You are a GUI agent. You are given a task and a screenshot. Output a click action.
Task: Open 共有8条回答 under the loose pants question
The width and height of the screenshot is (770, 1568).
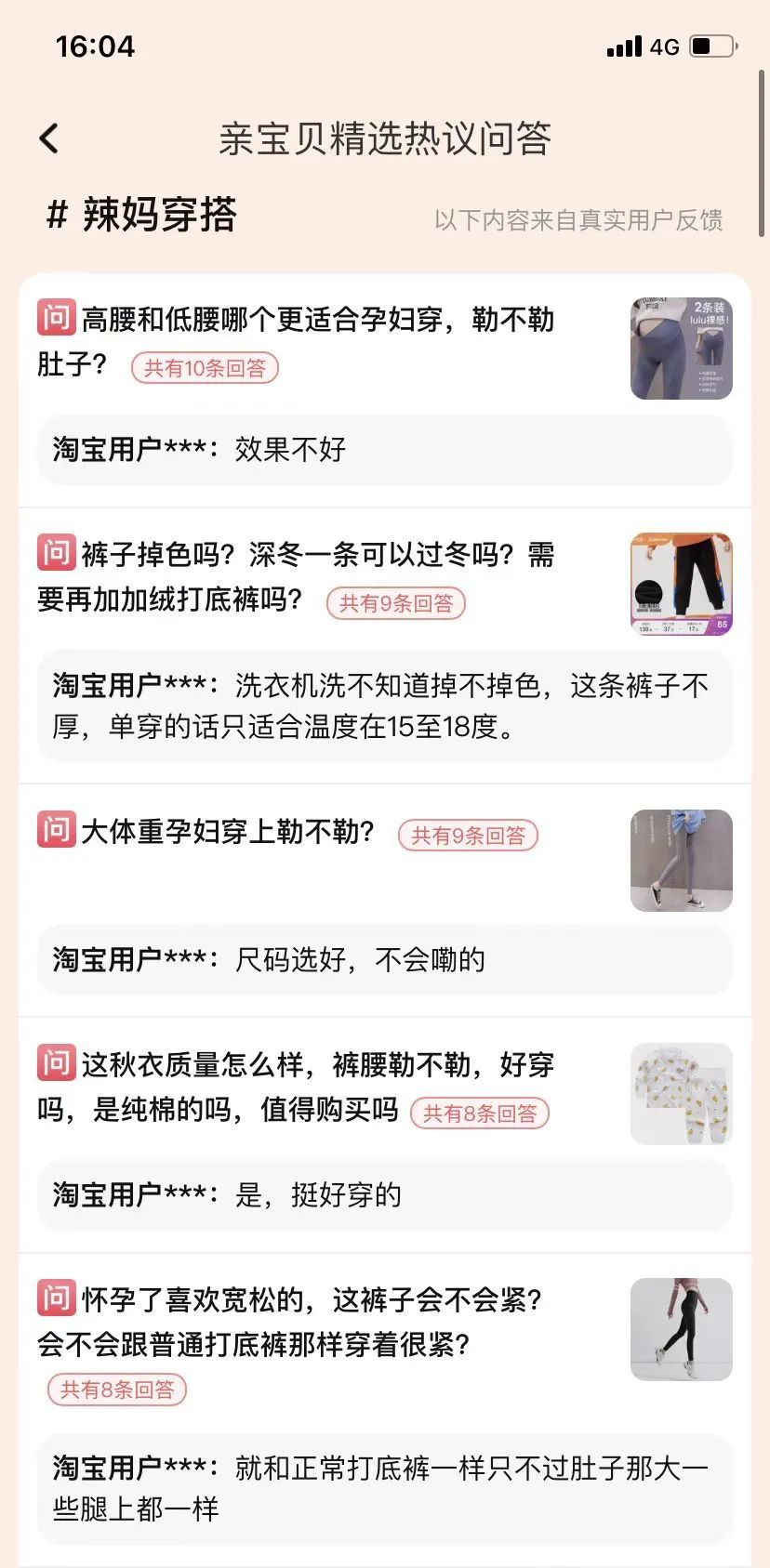tap(115, 1390)
